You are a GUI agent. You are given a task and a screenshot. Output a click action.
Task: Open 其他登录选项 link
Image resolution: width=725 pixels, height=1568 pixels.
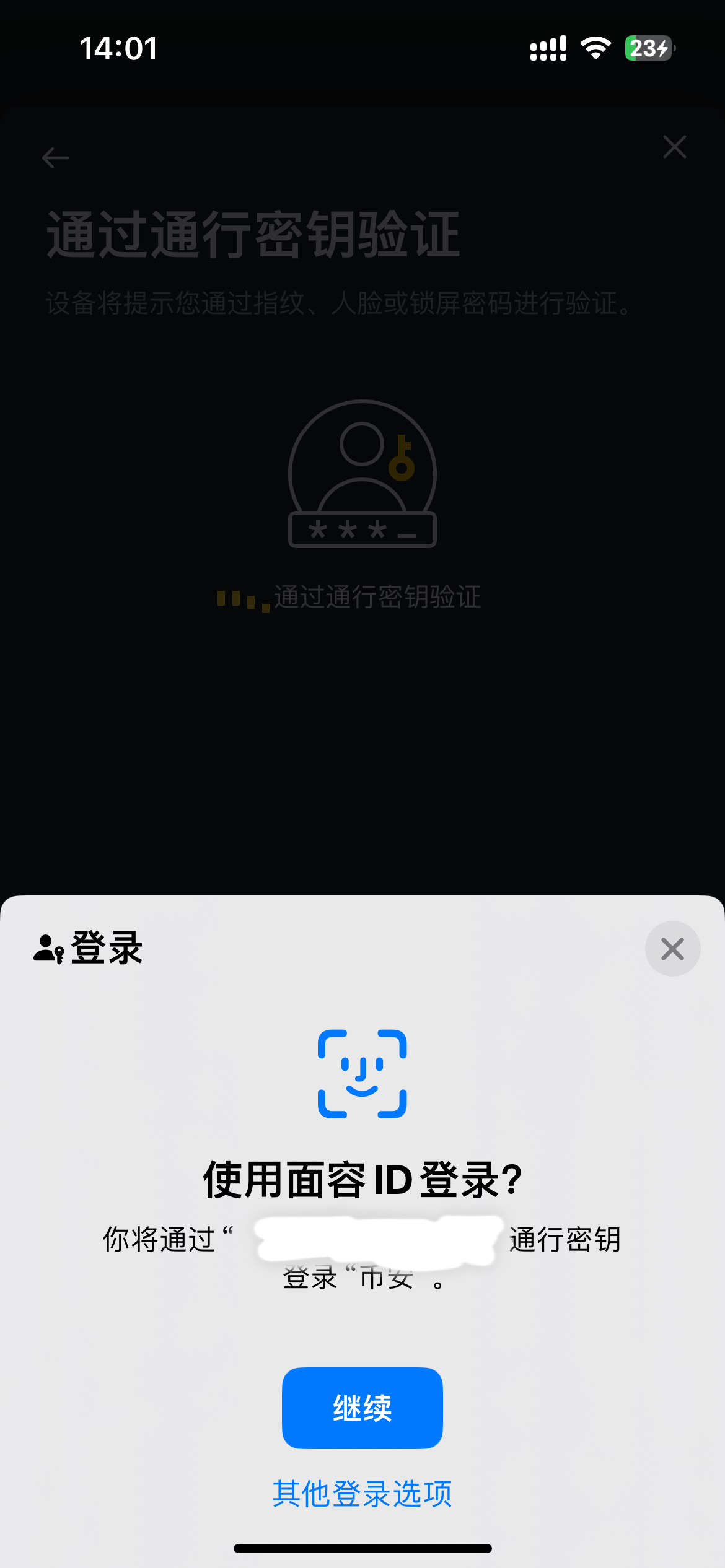click(x=362, y=1493)
